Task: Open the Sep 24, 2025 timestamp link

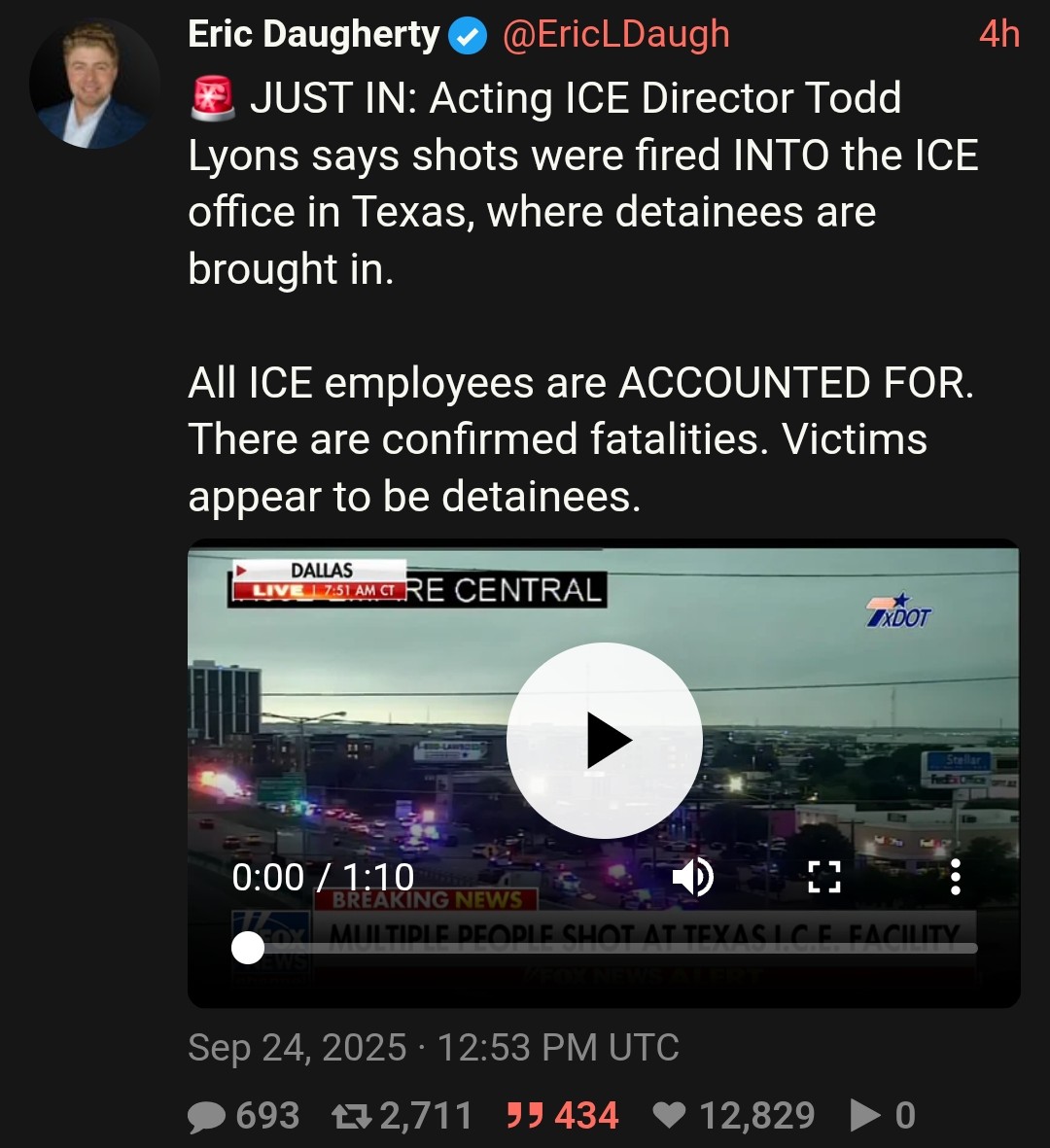Action: (433, 1048)
